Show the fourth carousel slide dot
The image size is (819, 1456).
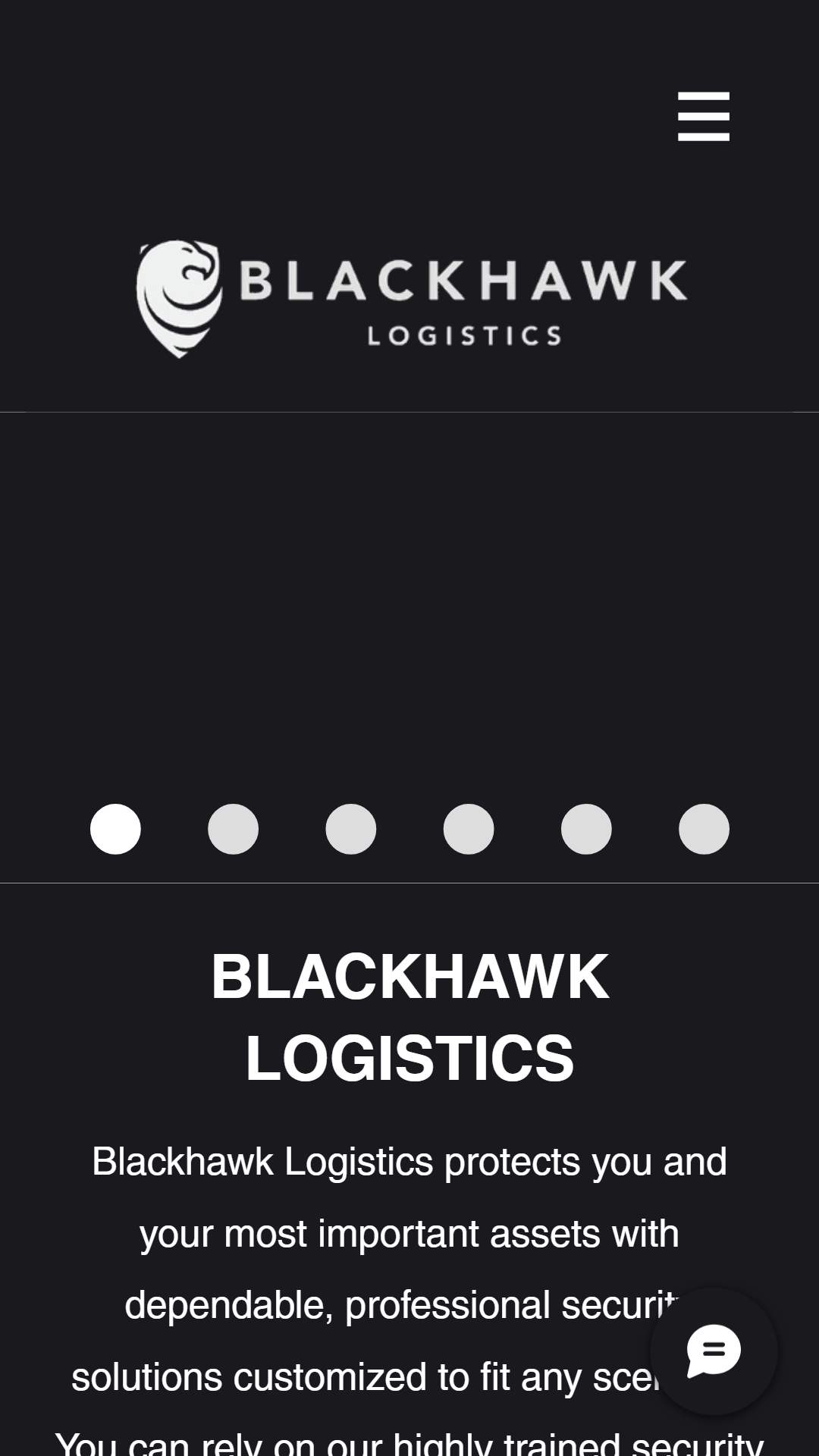(469, 829)
